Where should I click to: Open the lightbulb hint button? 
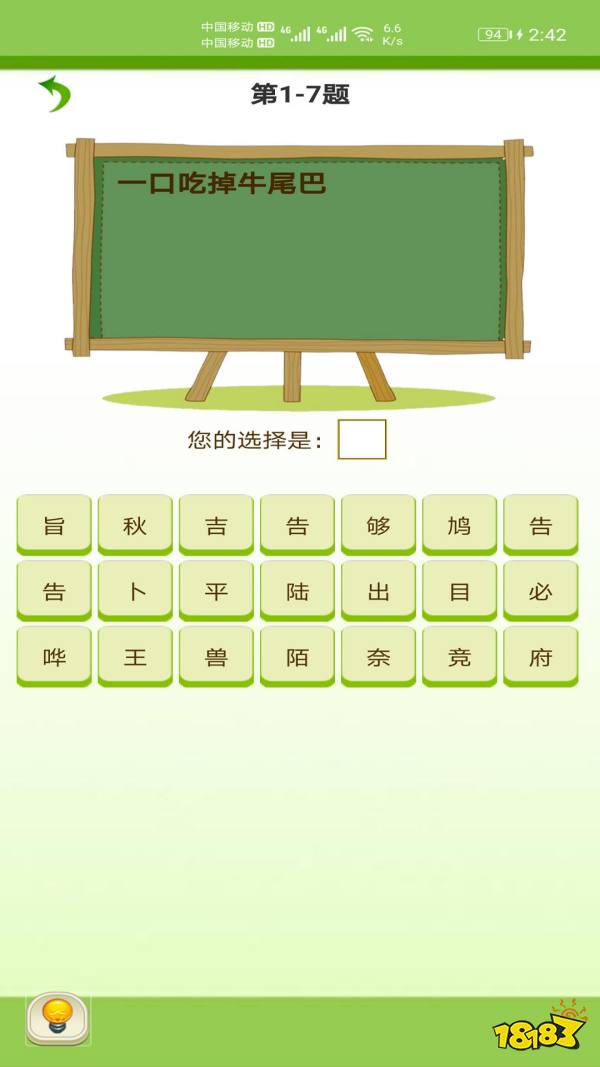[58, 1018]
